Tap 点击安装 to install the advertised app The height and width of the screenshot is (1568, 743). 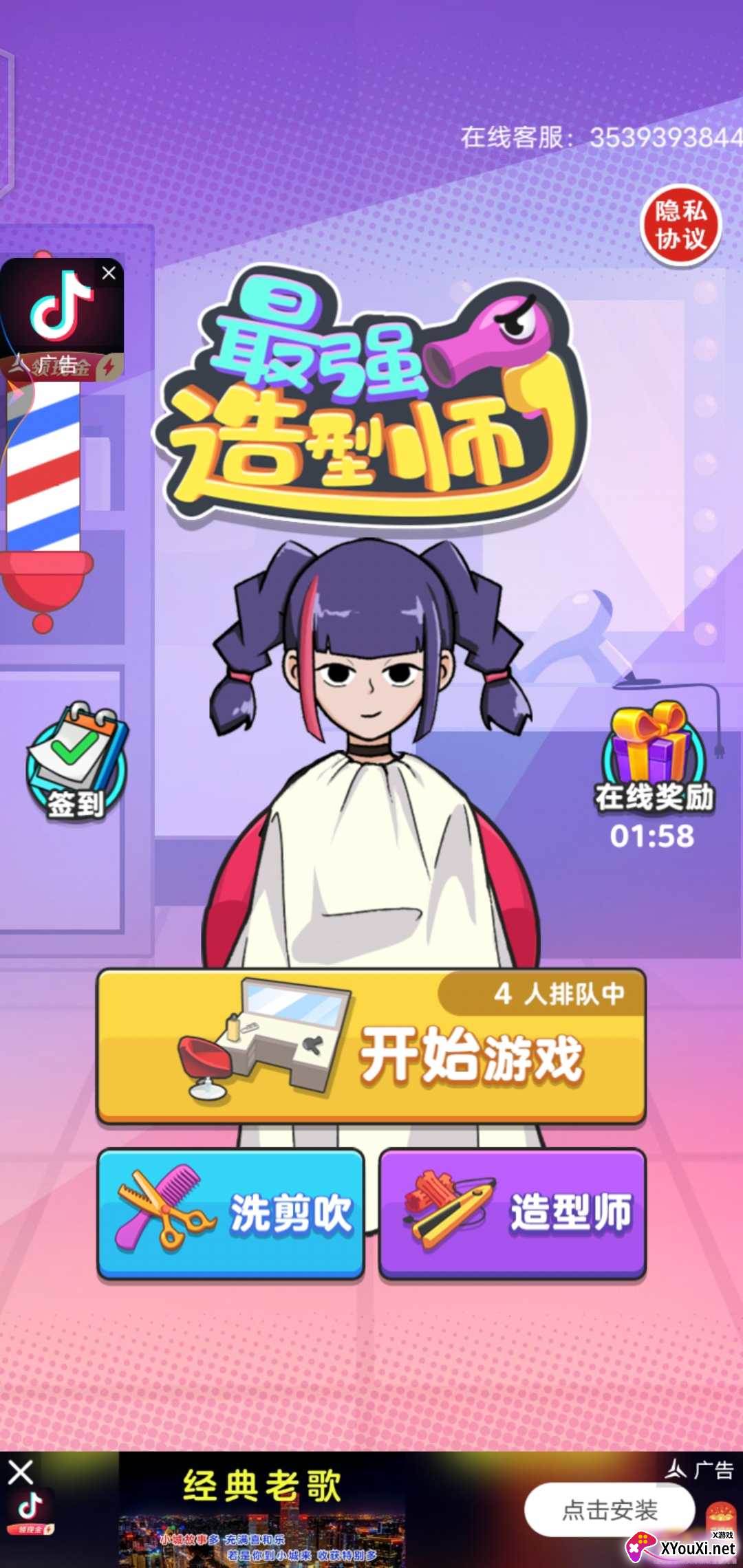(x=610, y=1510)
